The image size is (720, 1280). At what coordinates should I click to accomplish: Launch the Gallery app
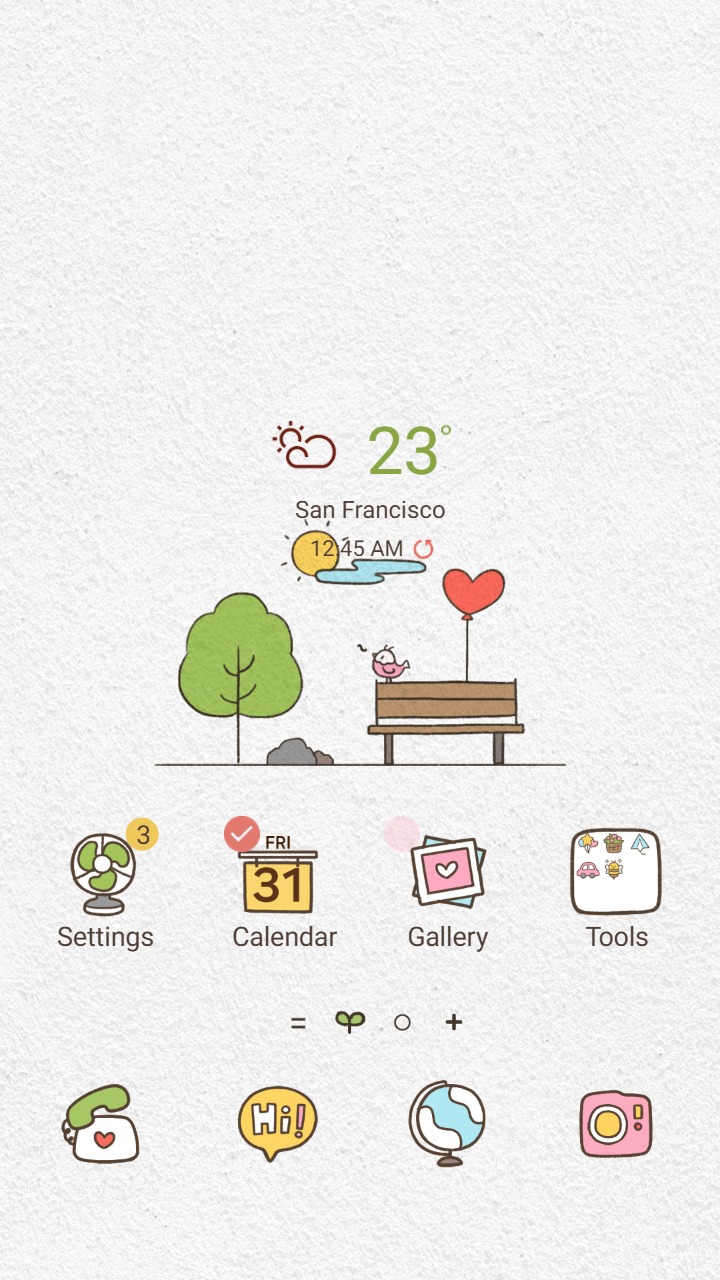(448, 872)
